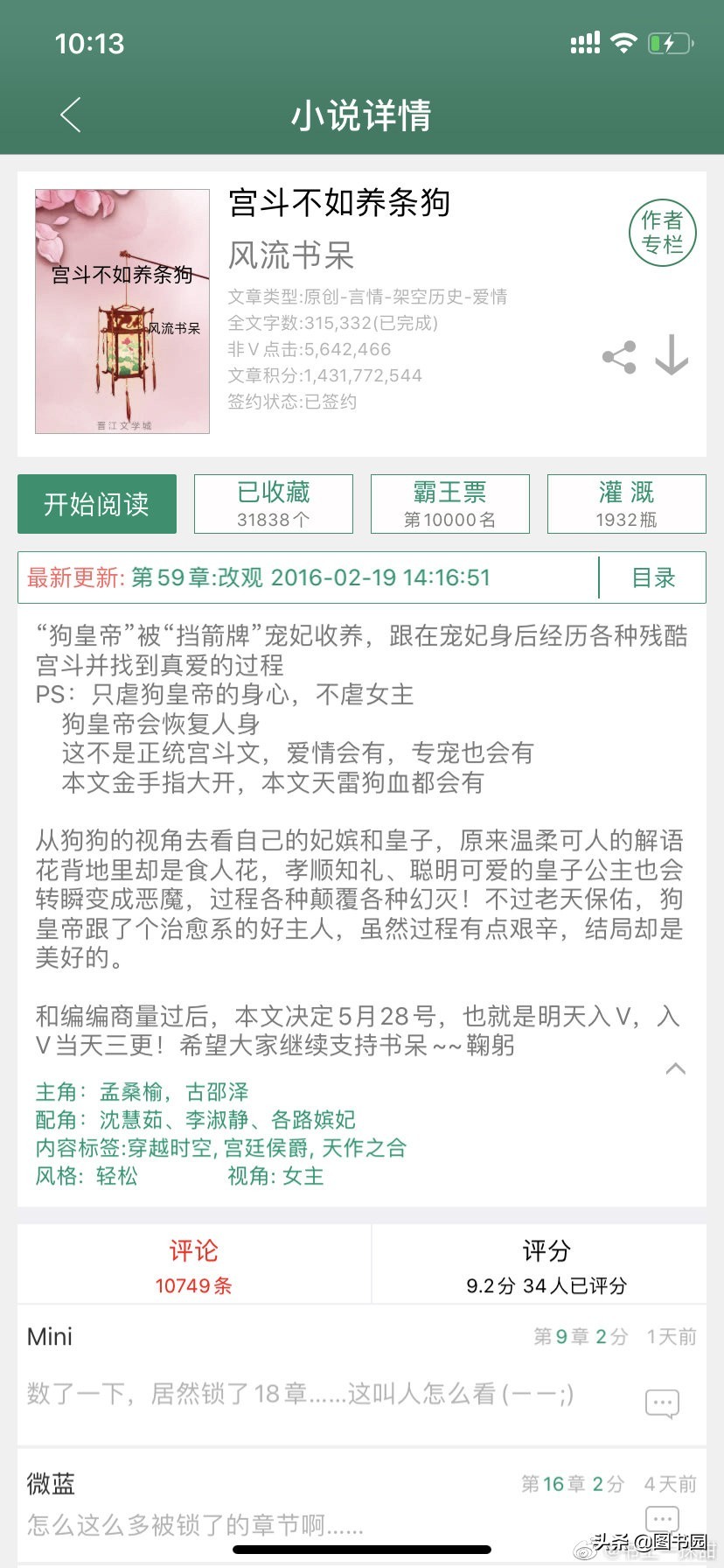Download the novel
724x1568 pixels.
click(x=672, y=355)
